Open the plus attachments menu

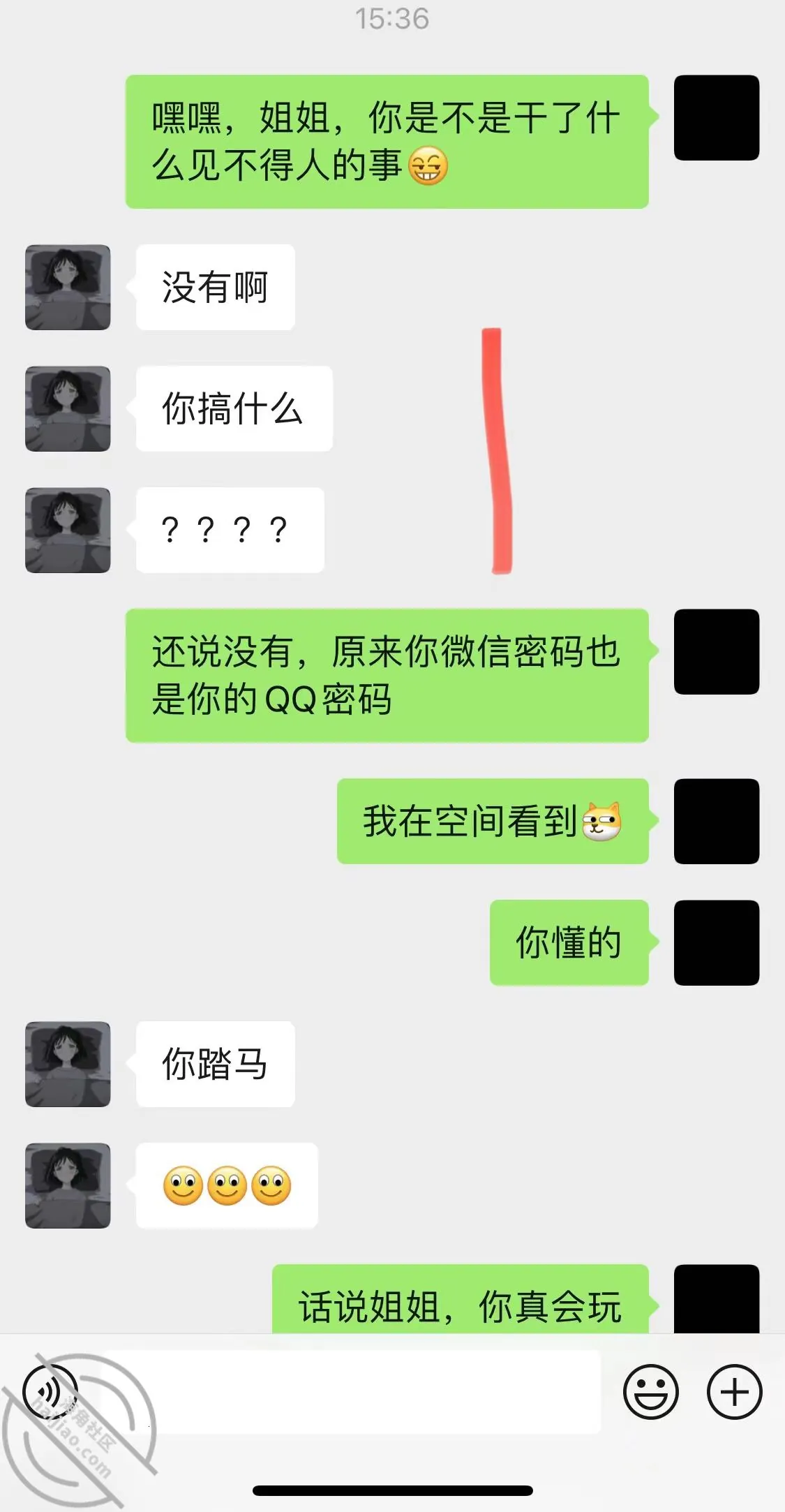tap(734, 1392)
